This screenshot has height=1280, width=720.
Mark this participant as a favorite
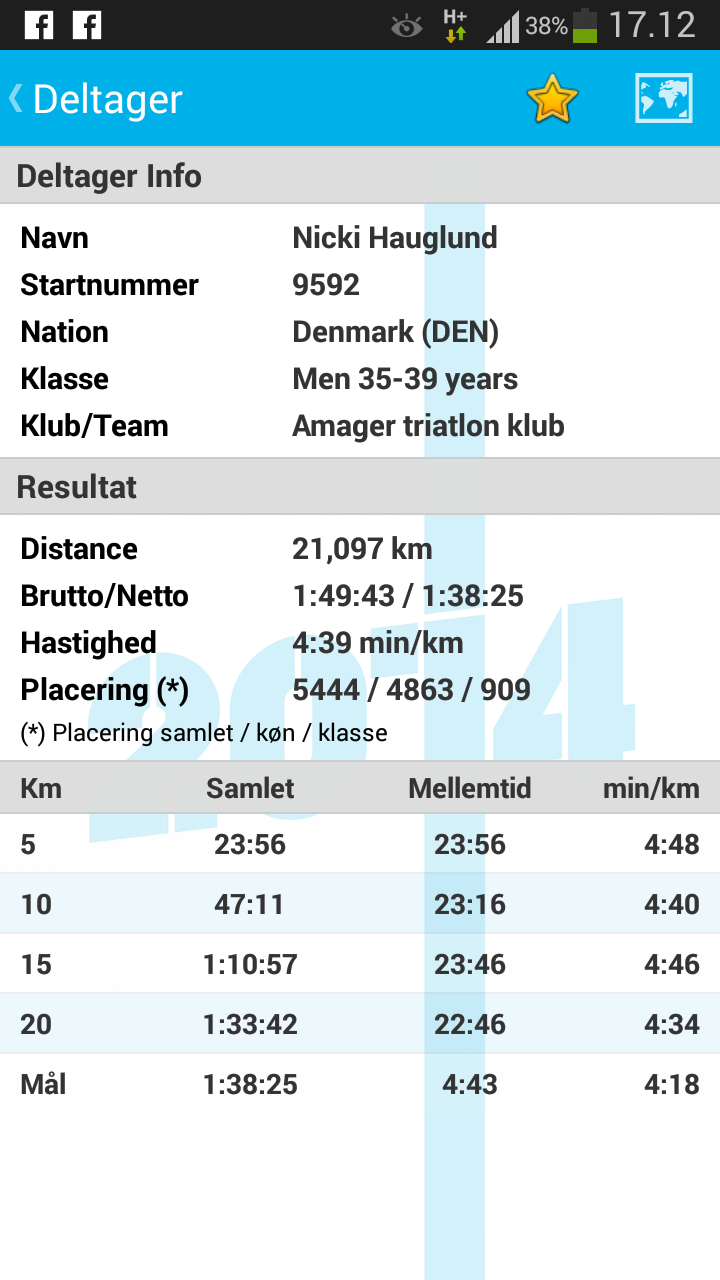click(552, 99)
